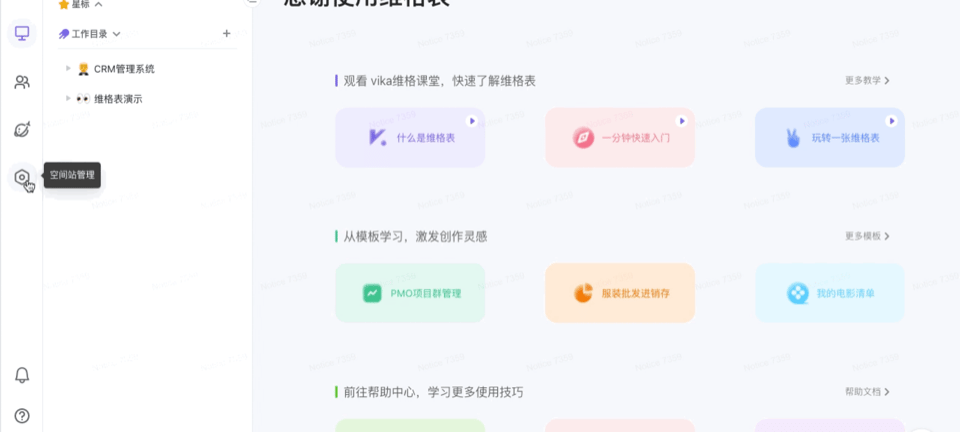The width and height of the screenshot is (960, 432).
Task: Open the template center planet icon
Action: pyautogui.click(x=22, y=130)
